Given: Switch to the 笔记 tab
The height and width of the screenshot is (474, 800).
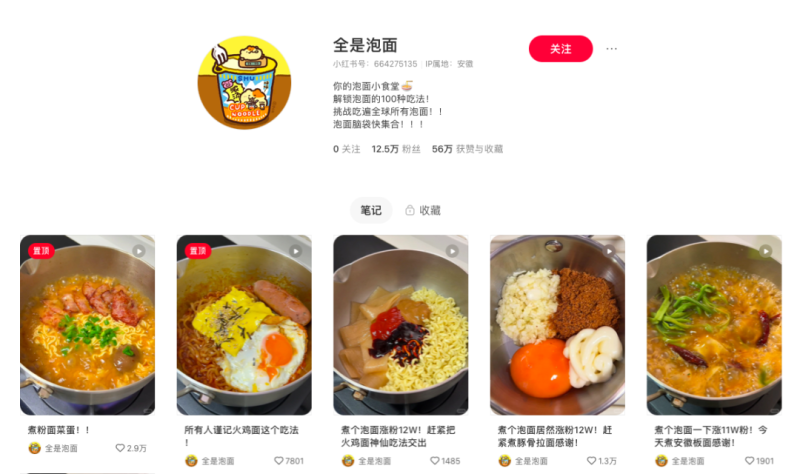Looking at the screenshot, I should [371, 210].
